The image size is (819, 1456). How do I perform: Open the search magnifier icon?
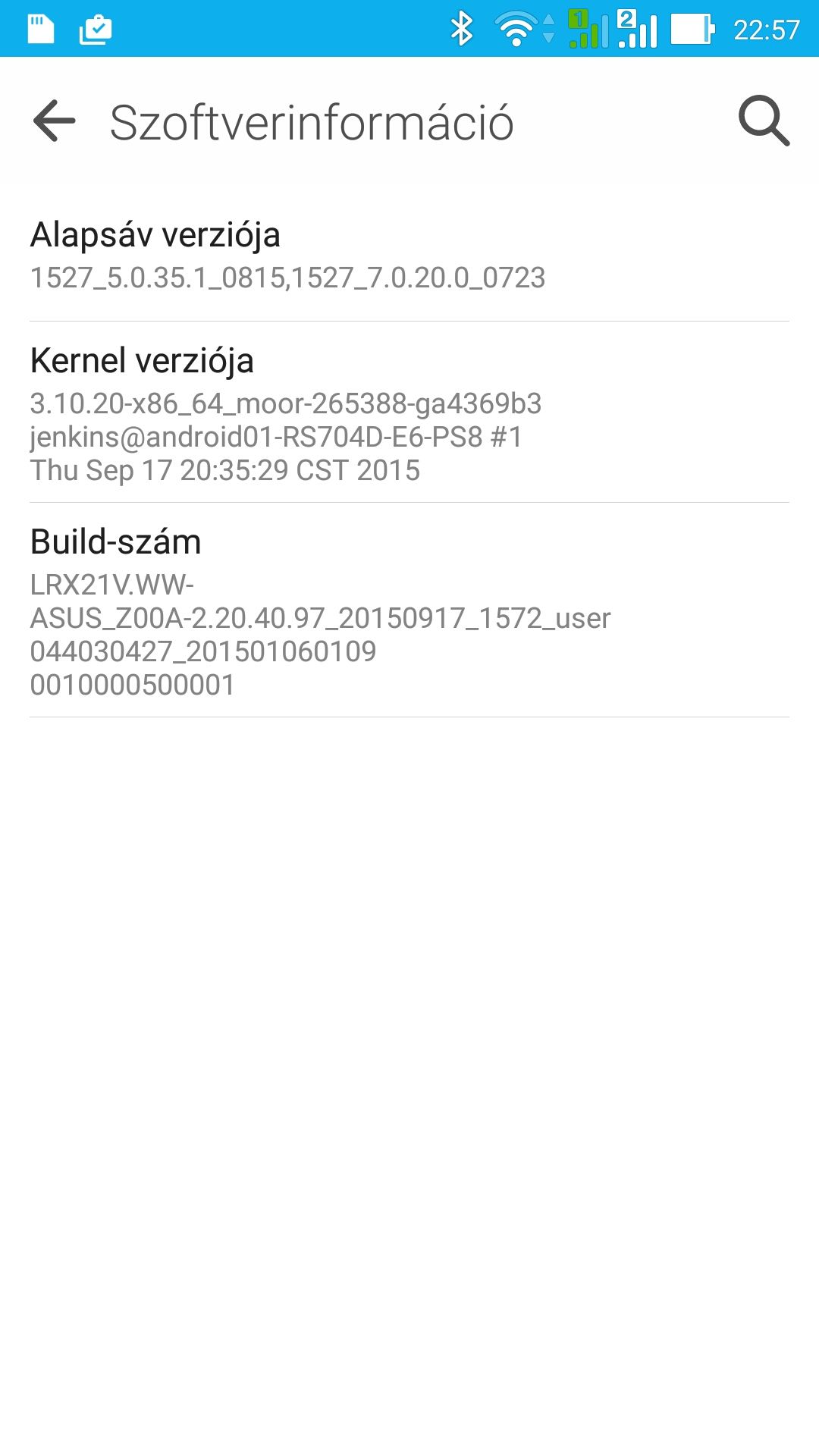point(764,121)
